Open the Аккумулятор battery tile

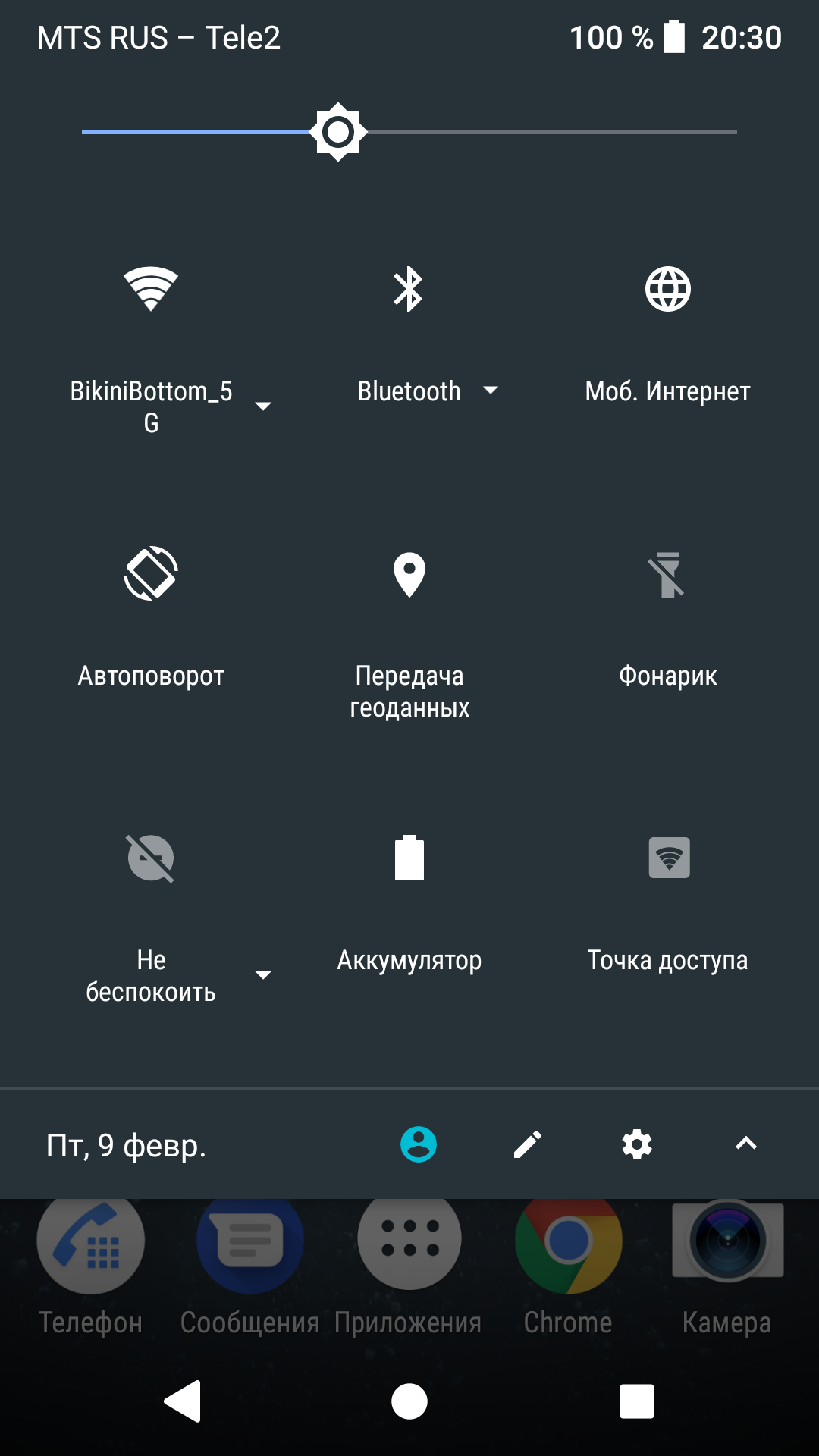pos(409,858)
